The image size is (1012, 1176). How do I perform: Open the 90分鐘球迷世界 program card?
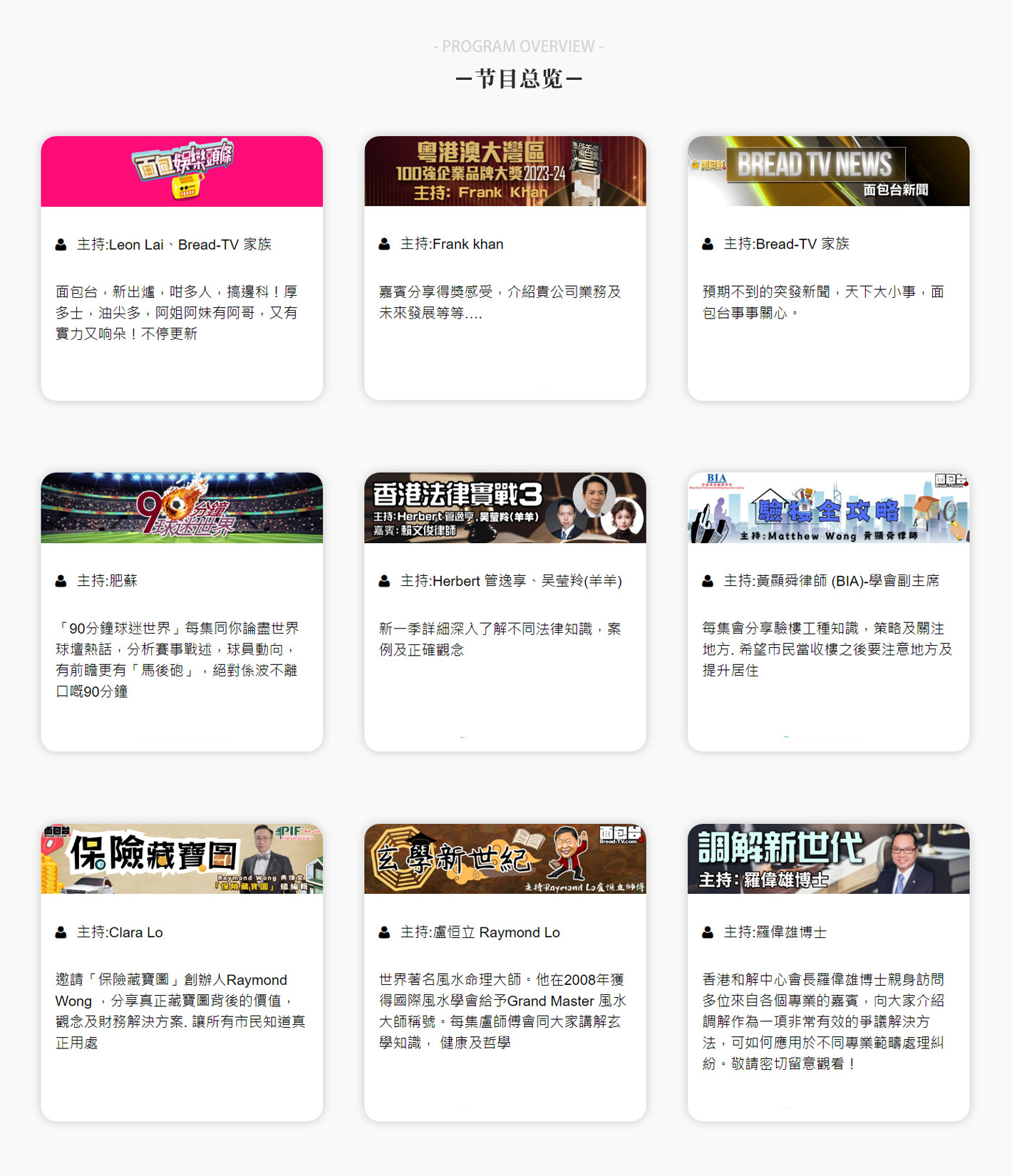tap(182, 508)
